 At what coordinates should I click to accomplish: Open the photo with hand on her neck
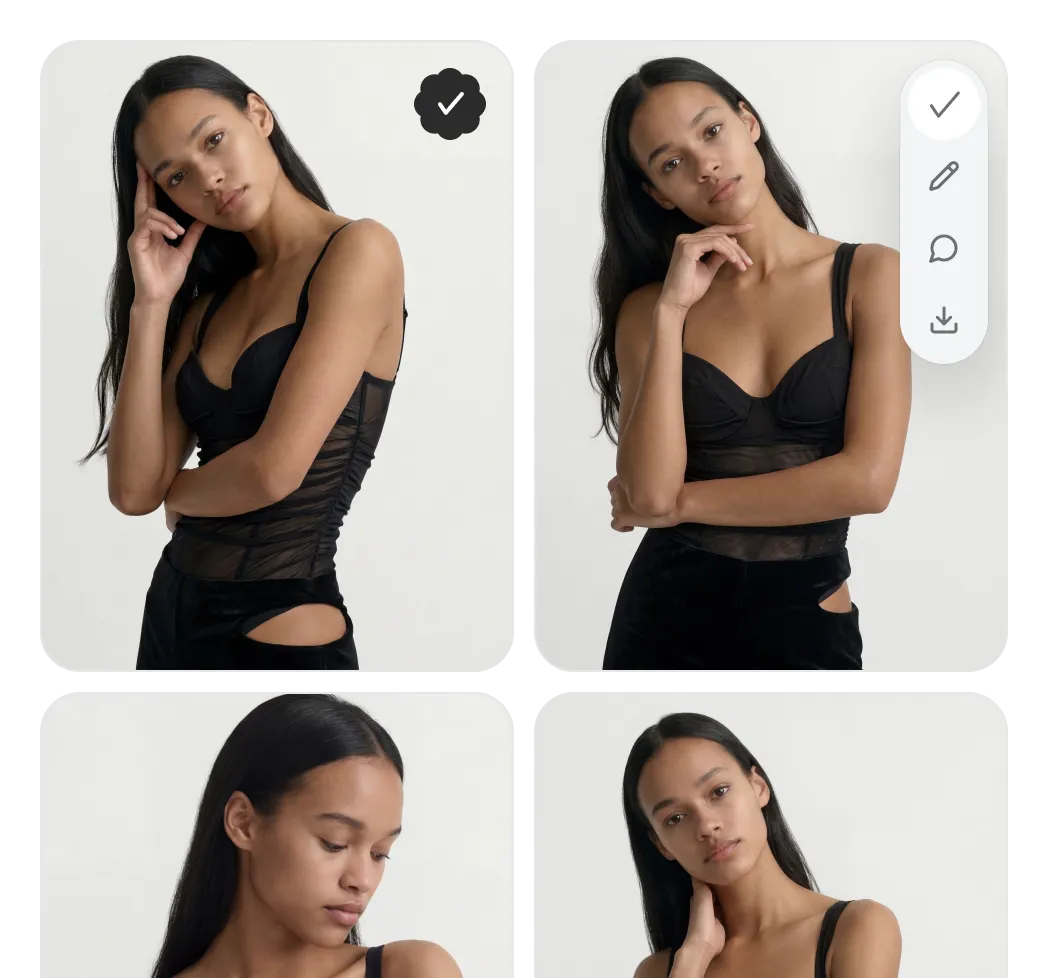tap(768, 840)
